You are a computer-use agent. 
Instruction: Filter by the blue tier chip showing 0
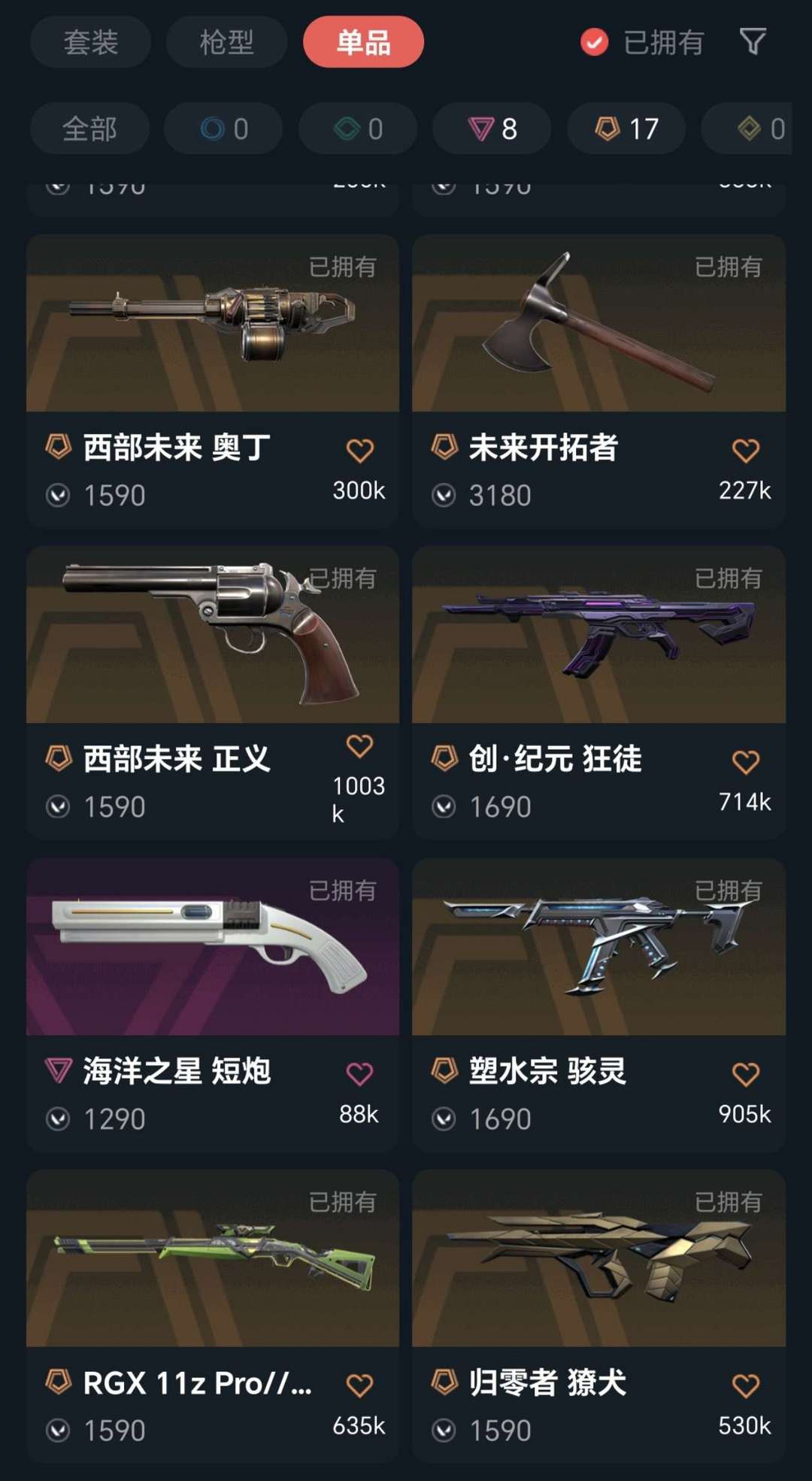[223, 129]
